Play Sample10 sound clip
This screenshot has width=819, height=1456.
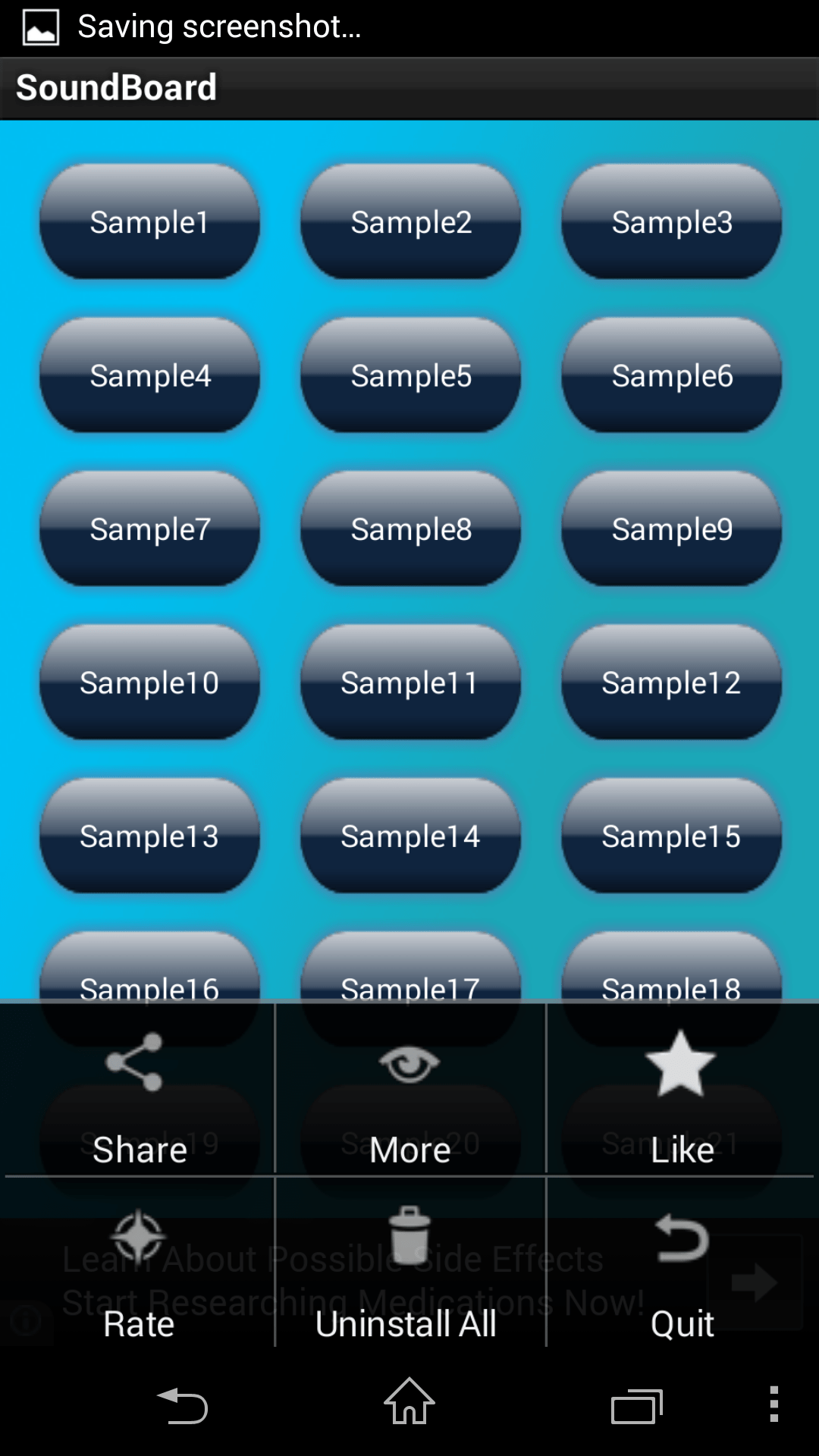149,682
